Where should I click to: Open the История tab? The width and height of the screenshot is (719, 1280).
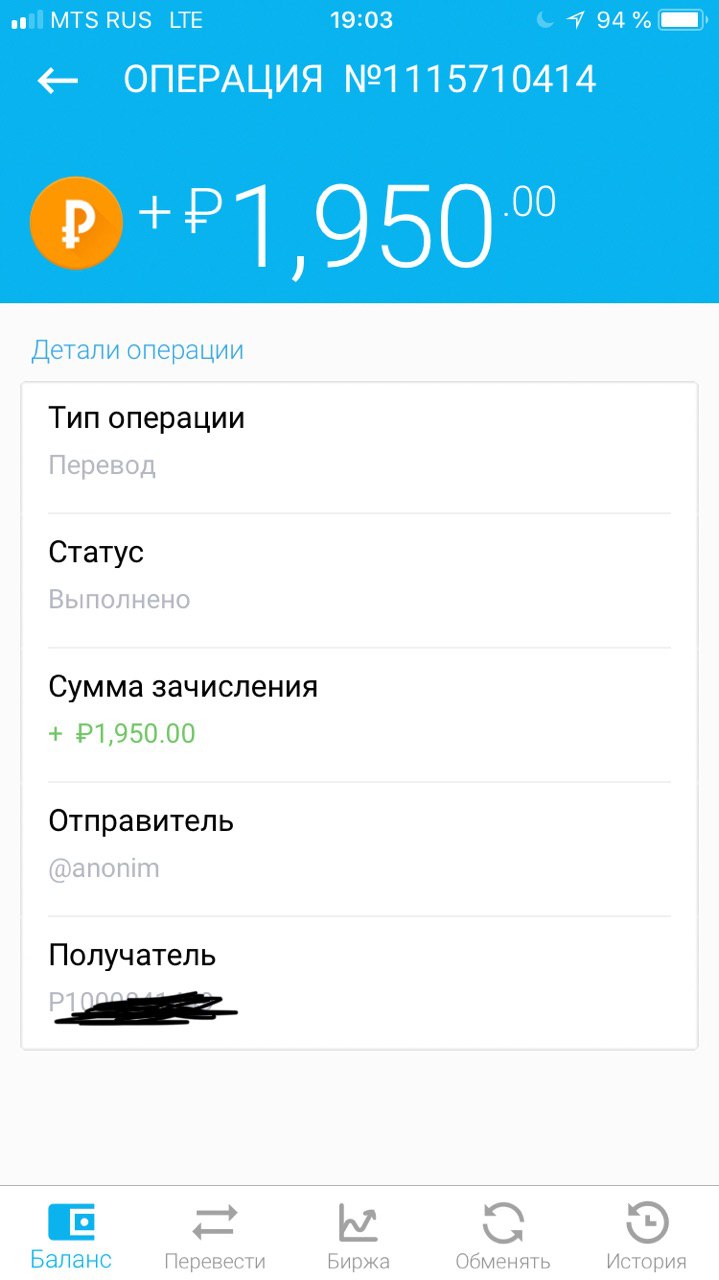pos(646,1236)
